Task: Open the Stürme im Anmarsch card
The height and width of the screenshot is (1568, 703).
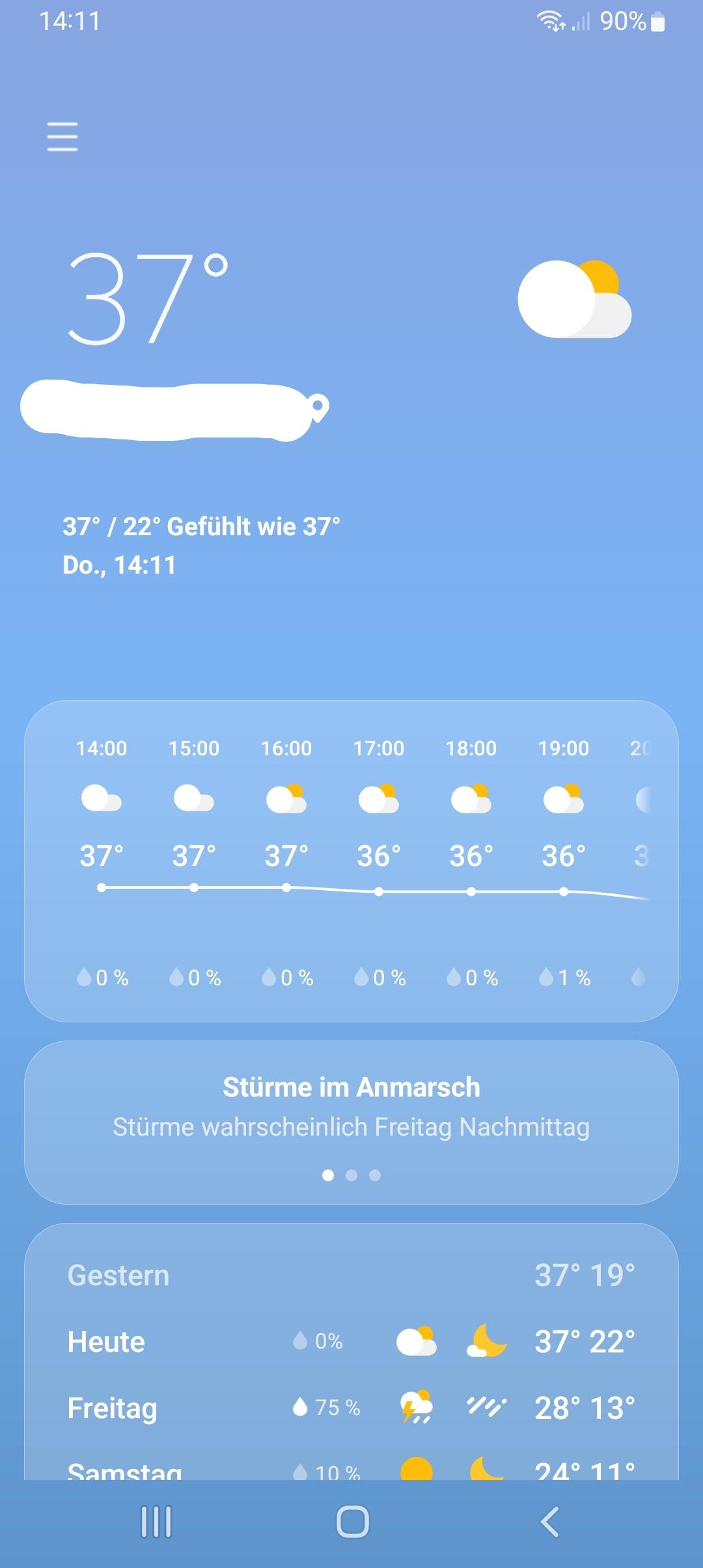Action: (x=351, y=1122)
